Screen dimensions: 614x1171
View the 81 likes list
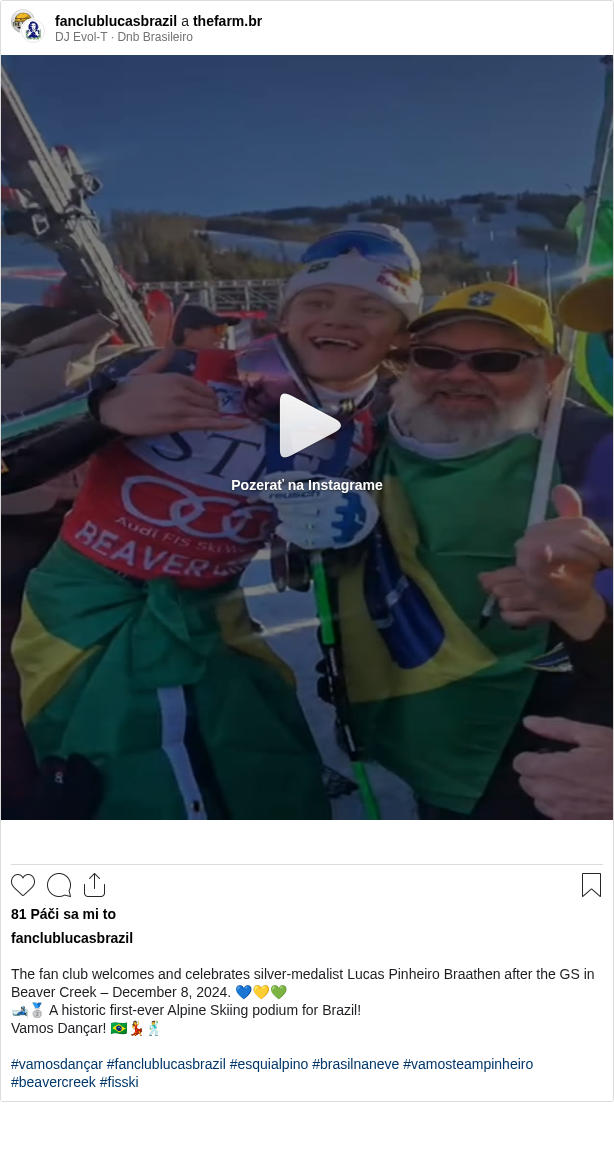(x=63, y=914)
